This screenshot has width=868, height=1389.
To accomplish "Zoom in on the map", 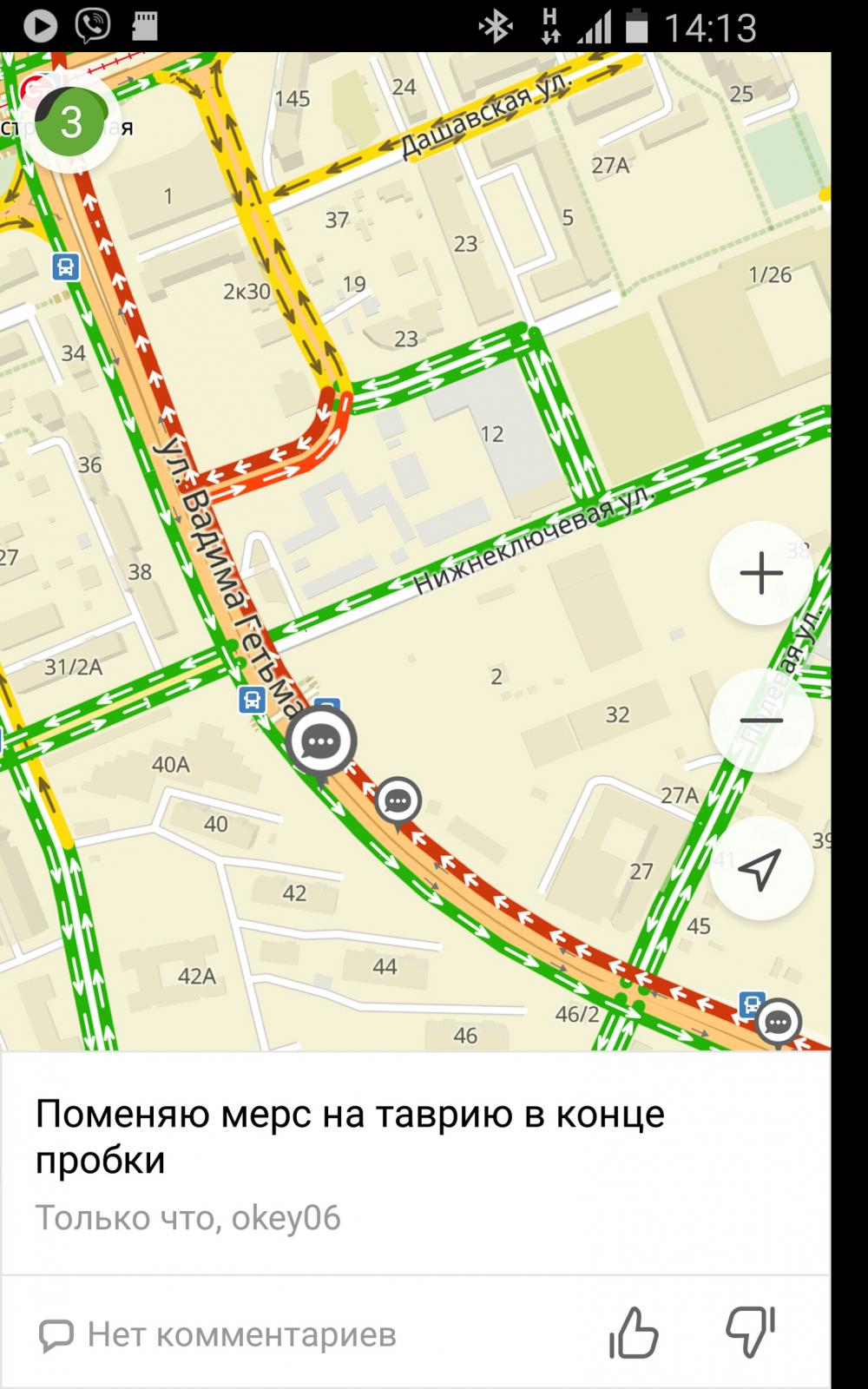I will tap(761, 573).
